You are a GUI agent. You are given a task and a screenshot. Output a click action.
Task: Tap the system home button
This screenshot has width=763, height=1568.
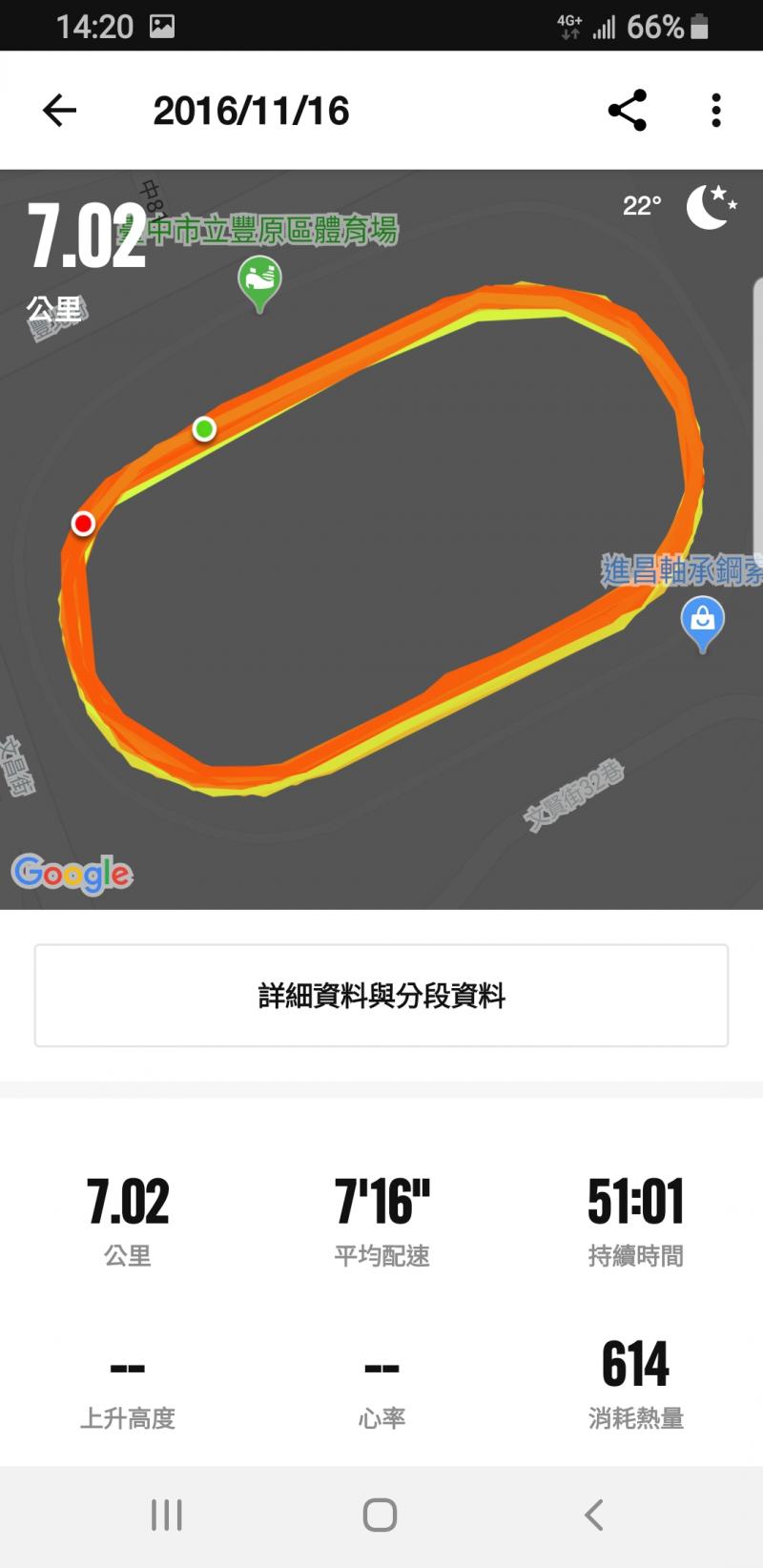[380, 1515]
